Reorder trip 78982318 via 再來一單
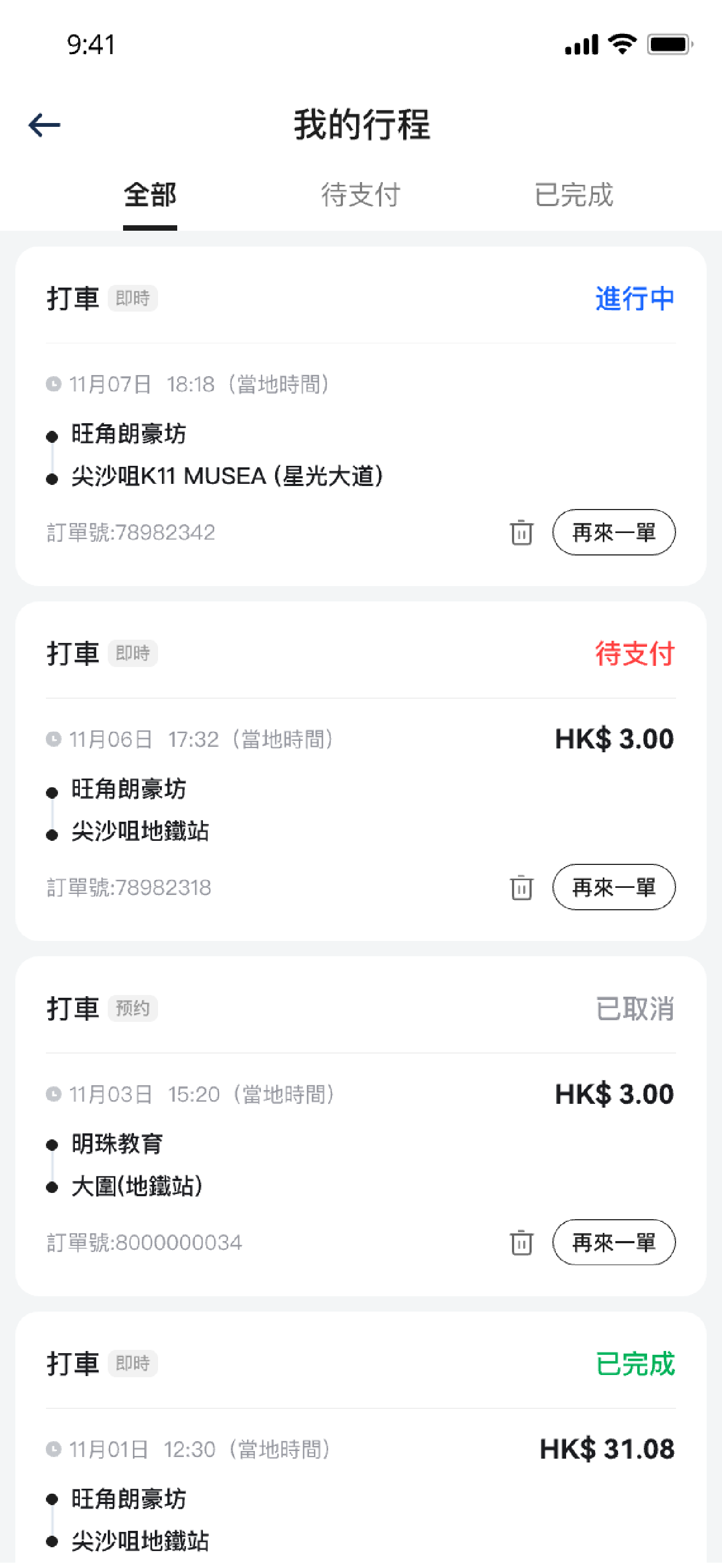This screenshot has width=722, height=1568. coord(614,887)
